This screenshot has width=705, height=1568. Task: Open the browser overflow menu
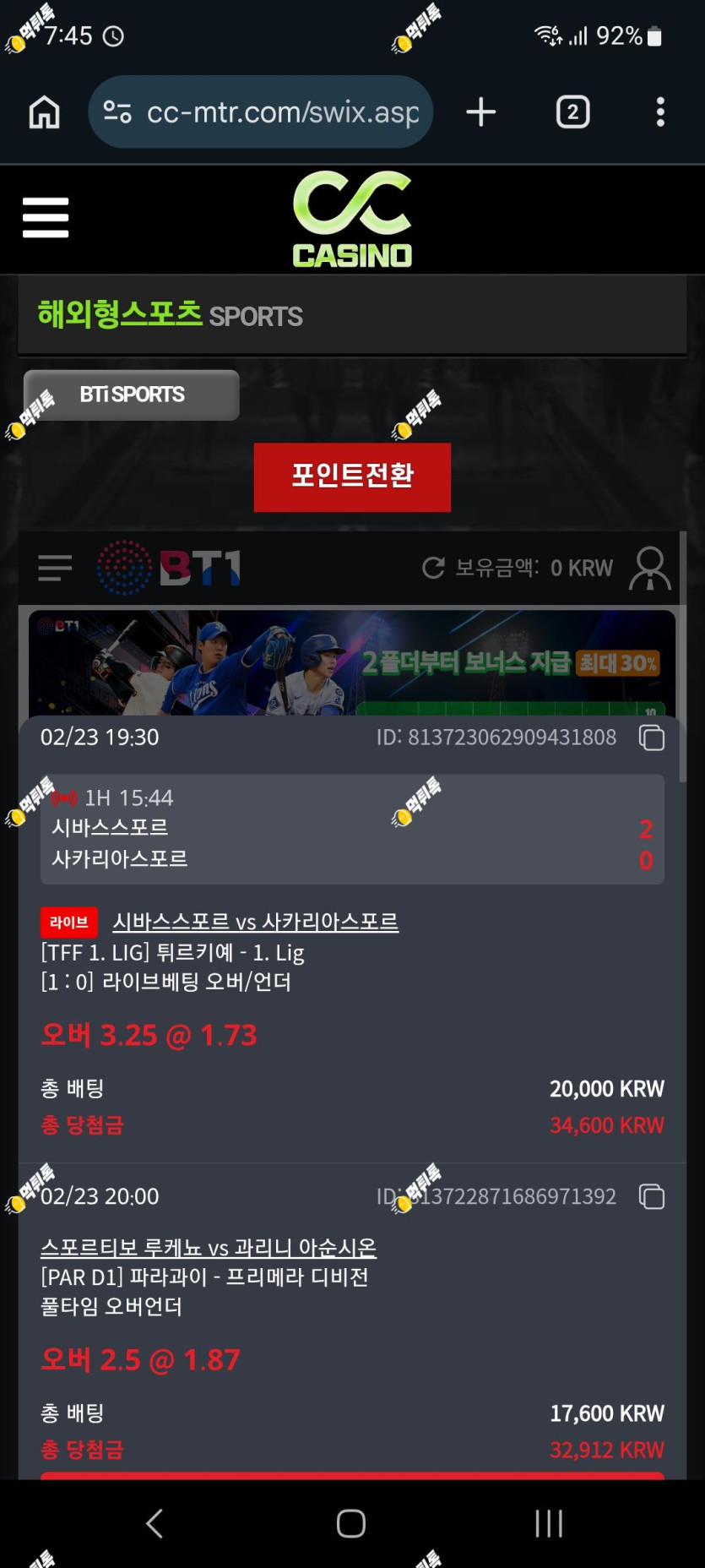(x=660, y=112)
